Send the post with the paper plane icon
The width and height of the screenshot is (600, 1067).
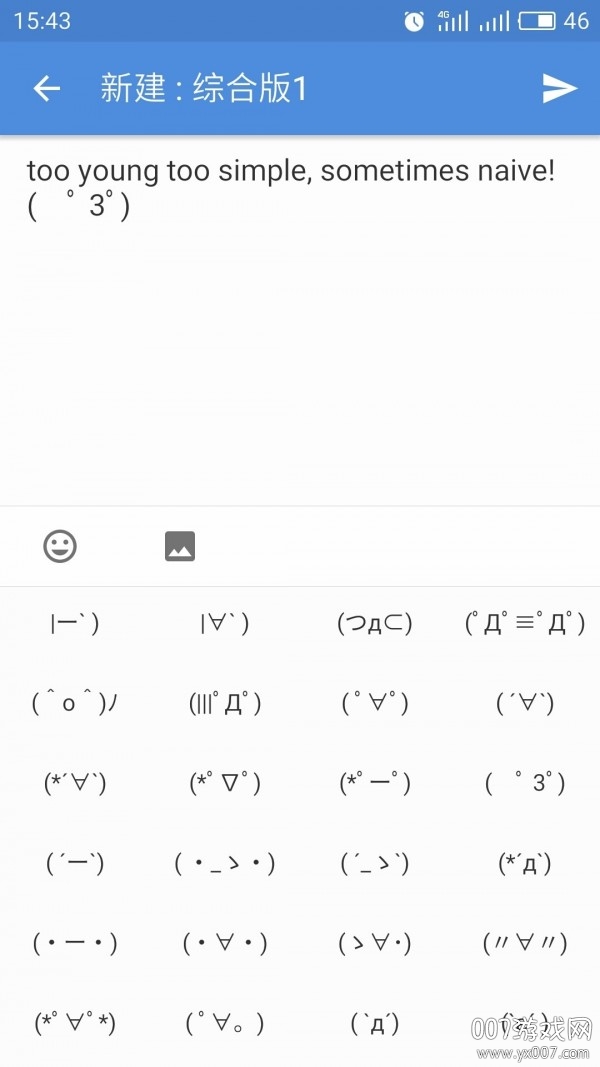559,89
